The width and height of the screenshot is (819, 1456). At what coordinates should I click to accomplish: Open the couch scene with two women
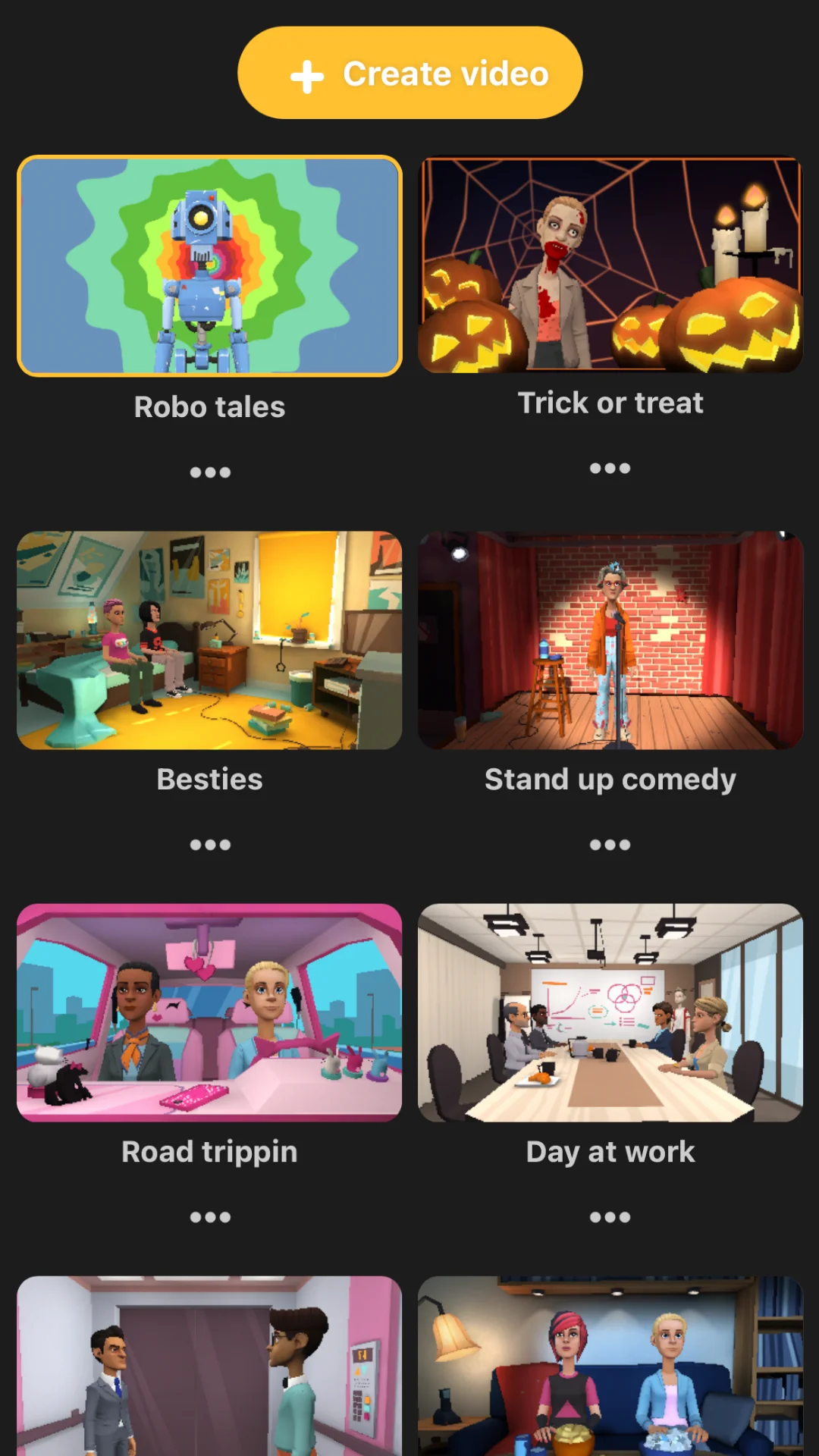click(610, 1366)
